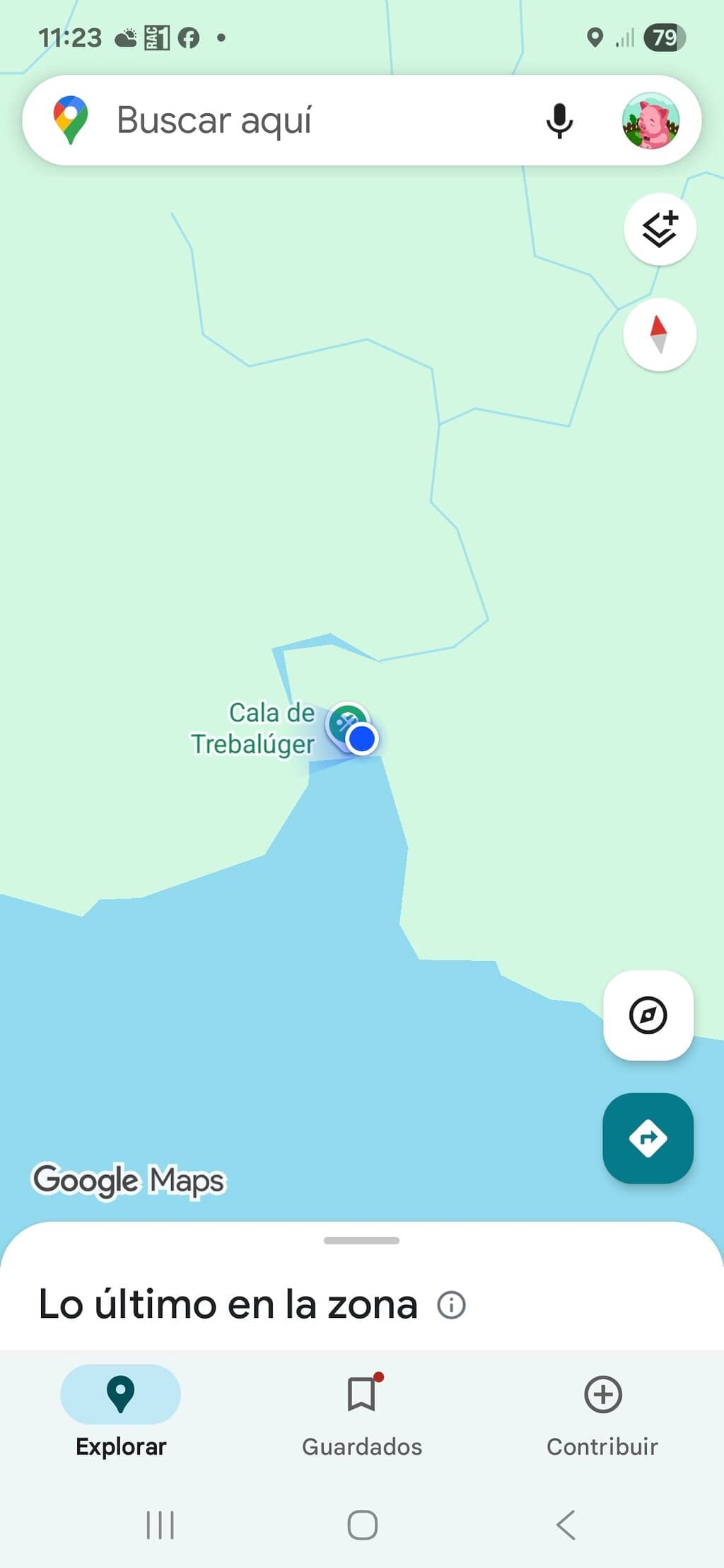This screenshot has height=1568, width=724.
Task: Open directions with the blue arrow button
Action: tap(648, 1138)
